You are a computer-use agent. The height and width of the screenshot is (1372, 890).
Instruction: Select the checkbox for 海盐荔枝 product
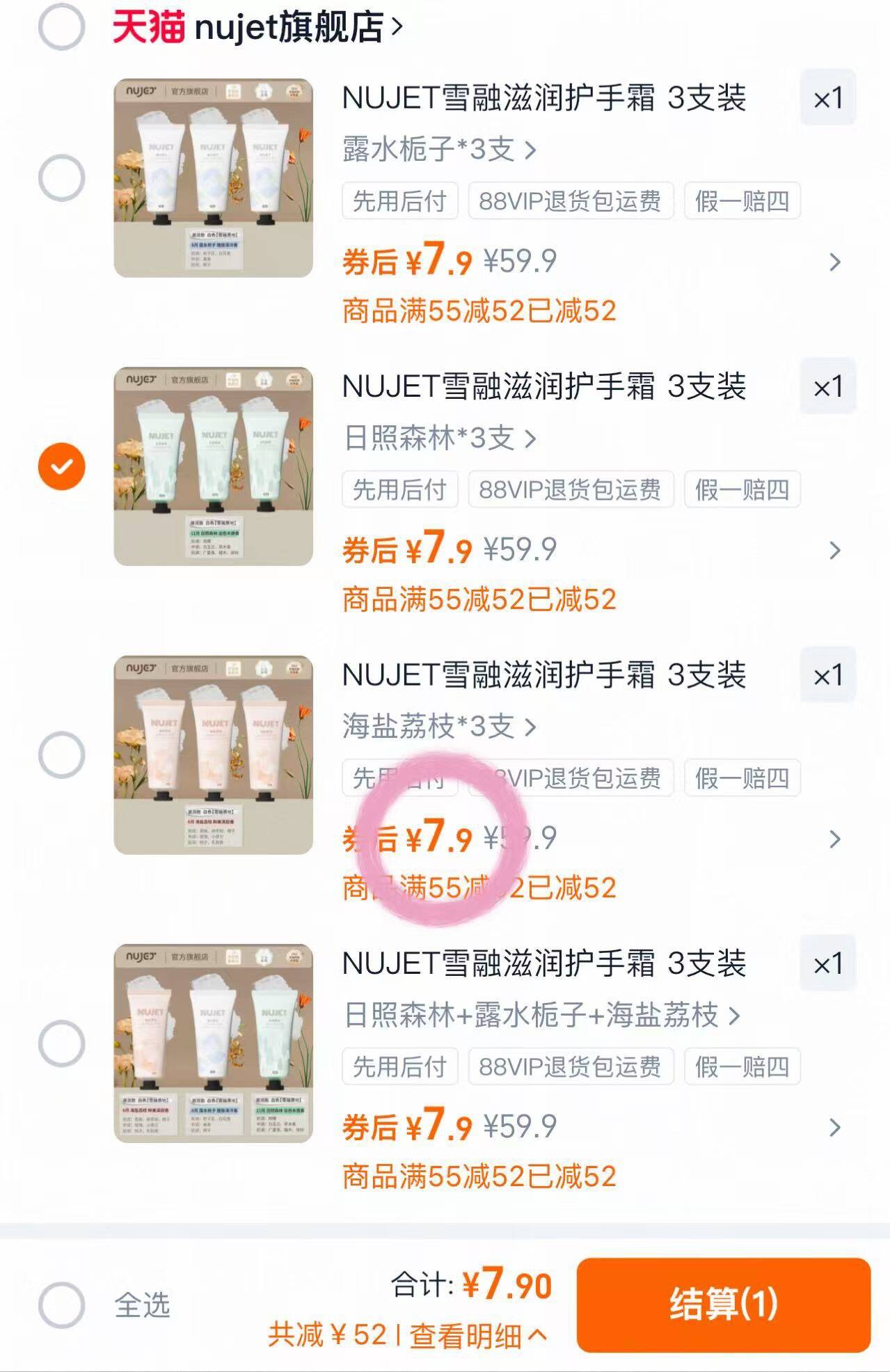pos(63,752)
